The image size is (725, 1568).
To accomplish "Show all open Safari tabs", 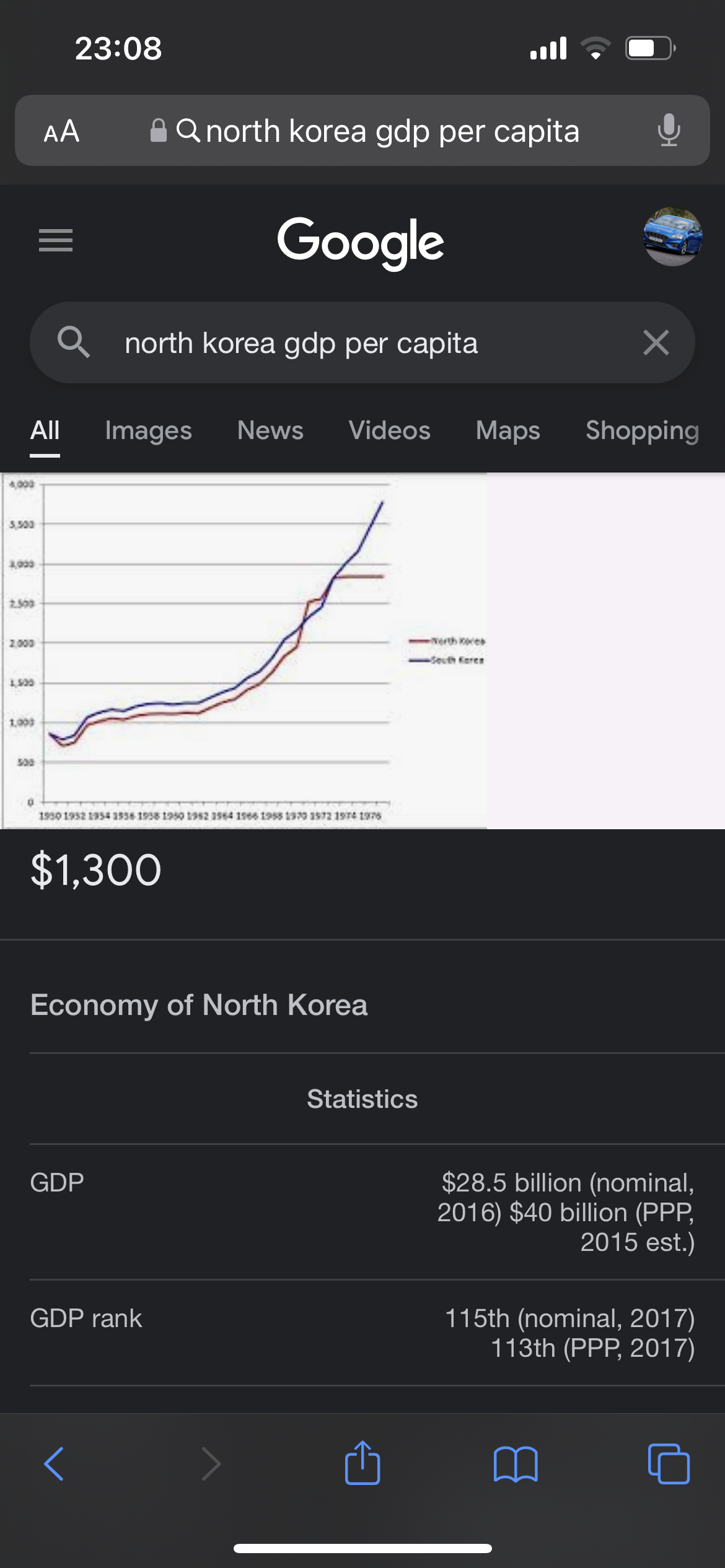I will [668, 1464].
